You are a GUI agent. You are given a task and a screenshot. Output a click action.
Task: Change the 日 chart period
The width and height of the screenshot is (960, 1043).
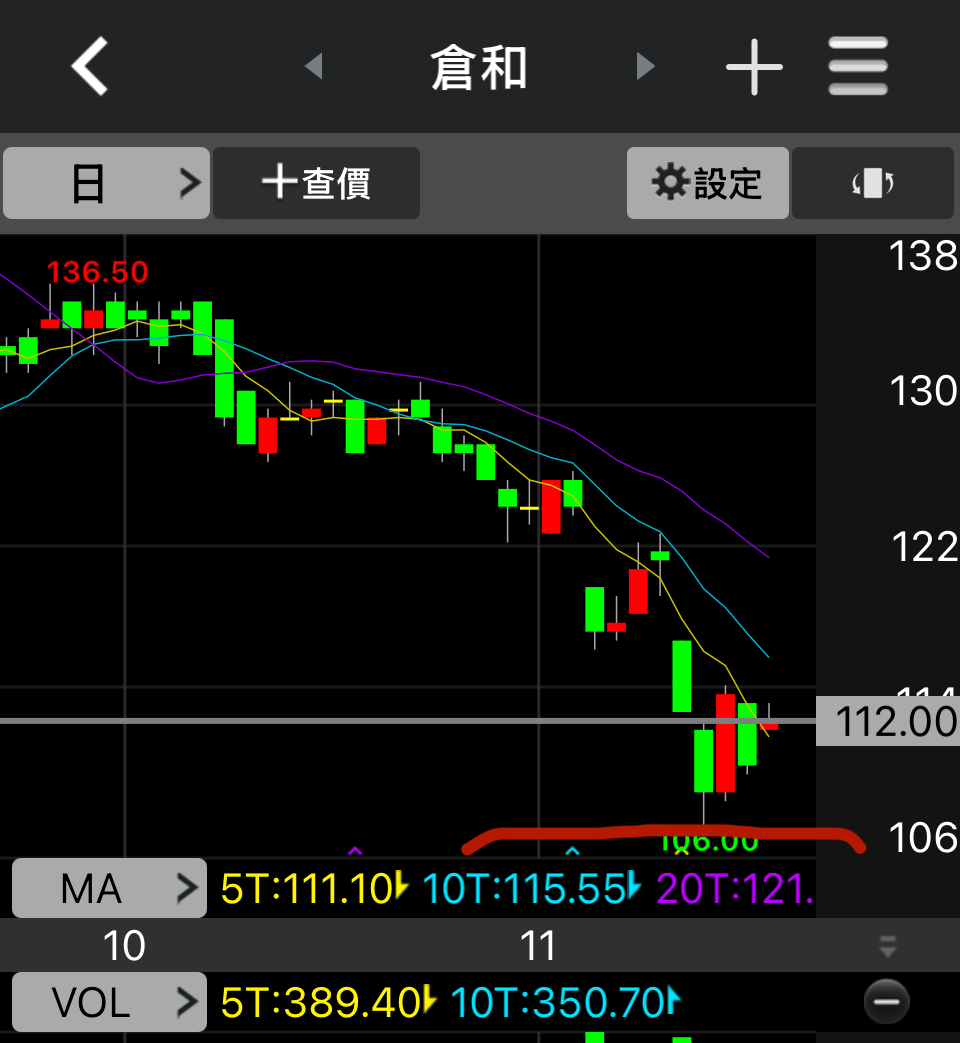coord(106,183)
